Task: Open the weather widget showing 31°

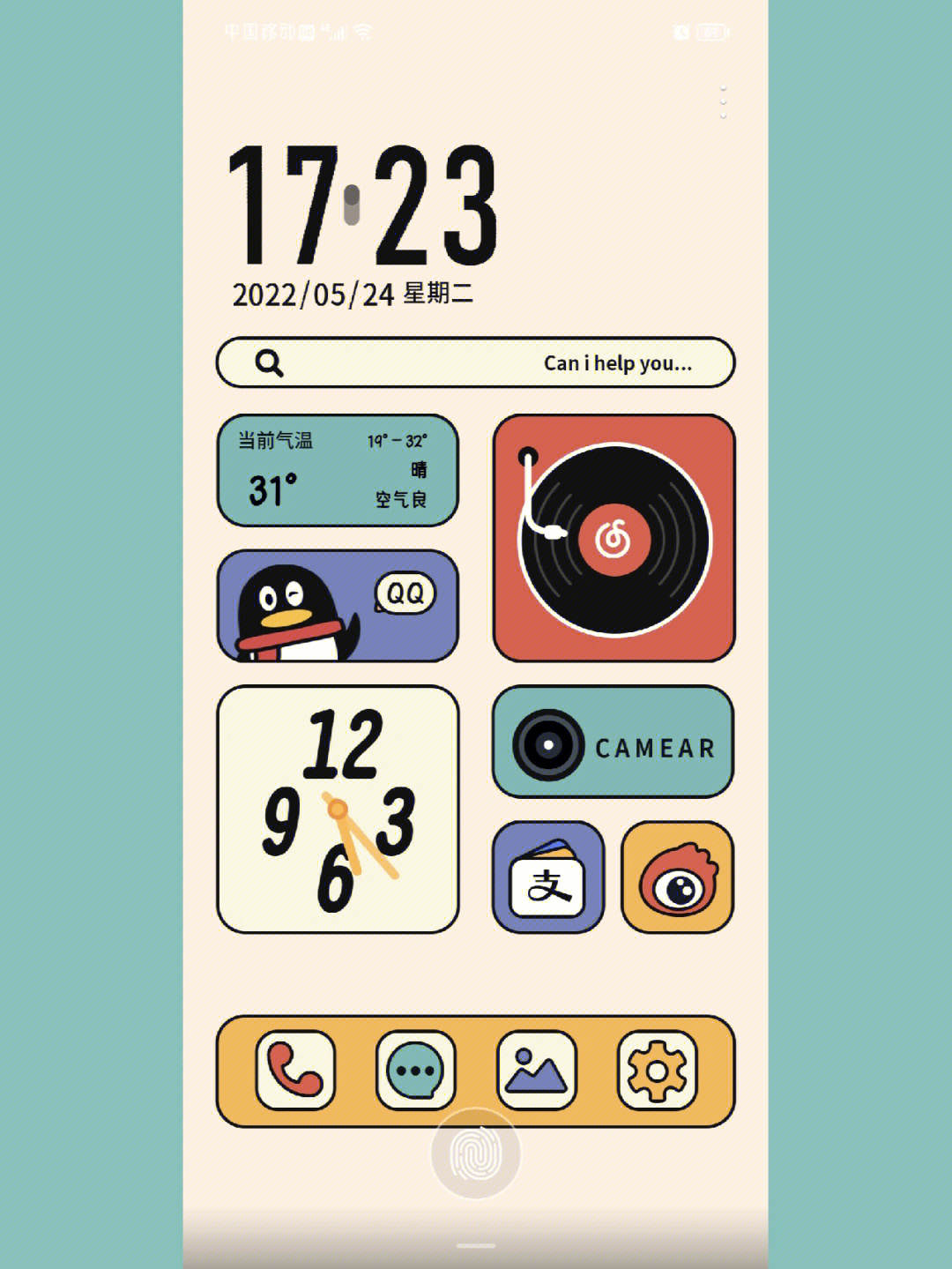Action: coord(338,470)
